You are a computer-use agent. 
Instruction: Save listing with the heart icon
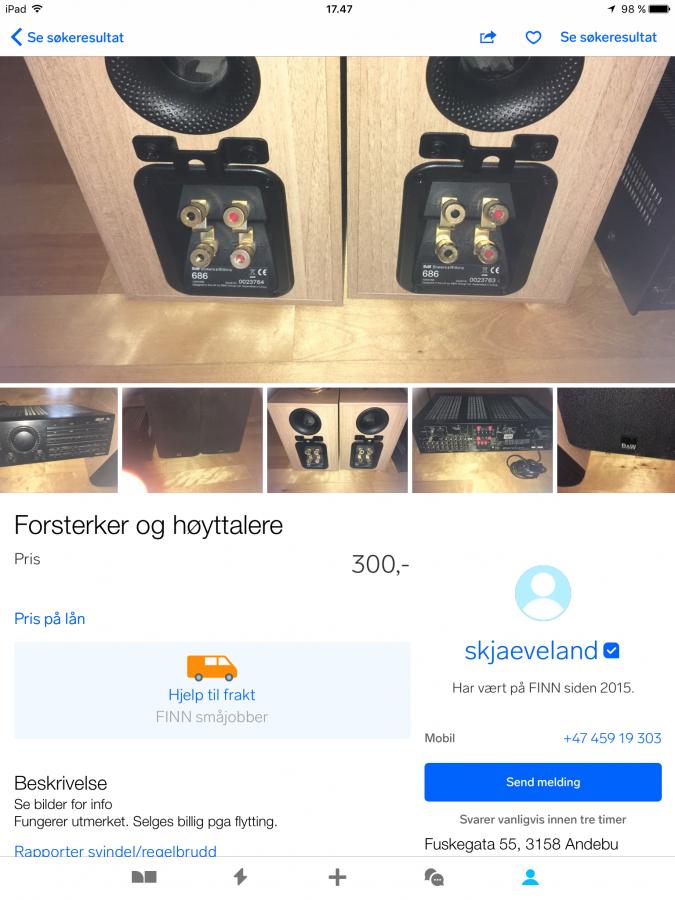point(533,37)
